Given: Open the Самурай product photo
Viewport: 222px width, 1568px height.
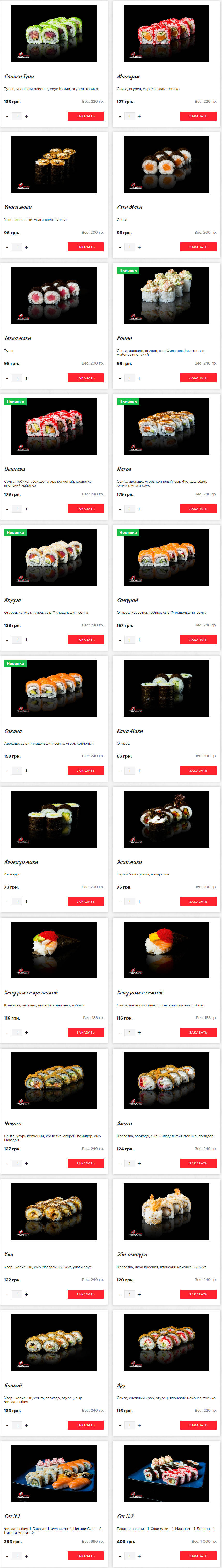Looking at the screenshot, I should click(x=166, y=557).
